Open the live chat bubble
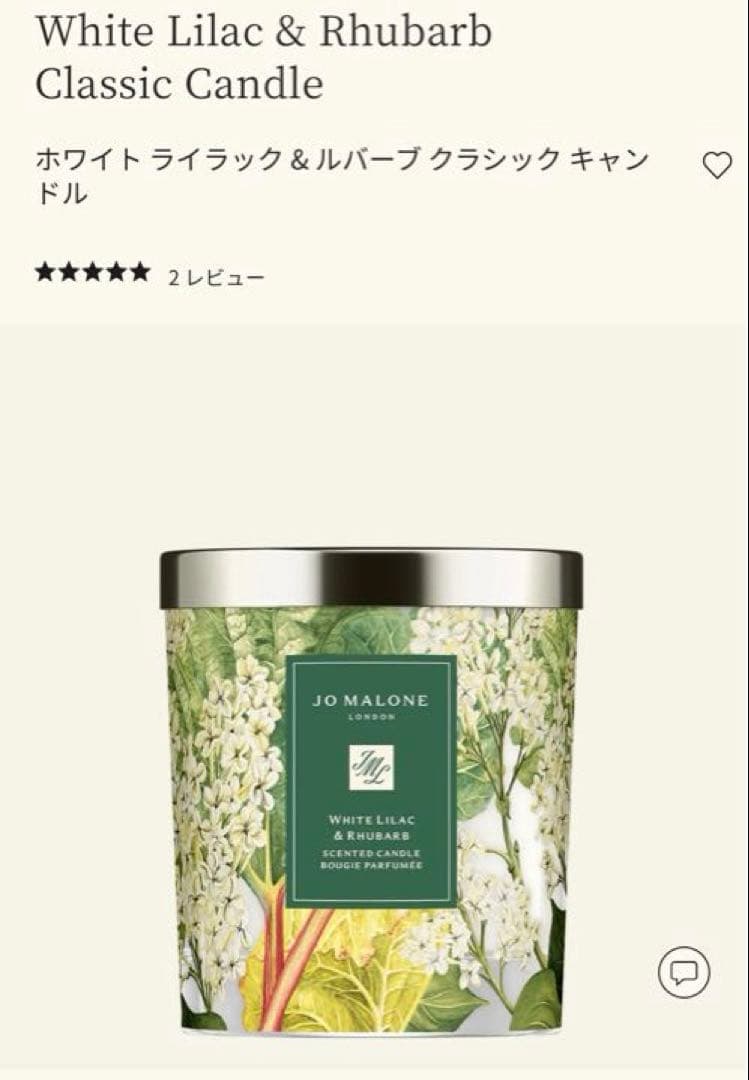749x1080 pixels. click(x=684, y=971)
